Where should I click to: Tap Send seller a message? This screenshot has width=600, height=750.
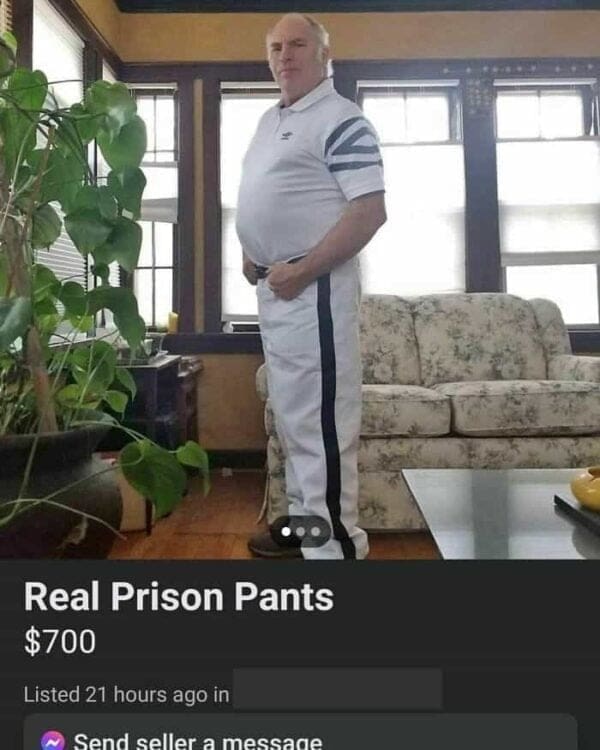pos(198,739)
